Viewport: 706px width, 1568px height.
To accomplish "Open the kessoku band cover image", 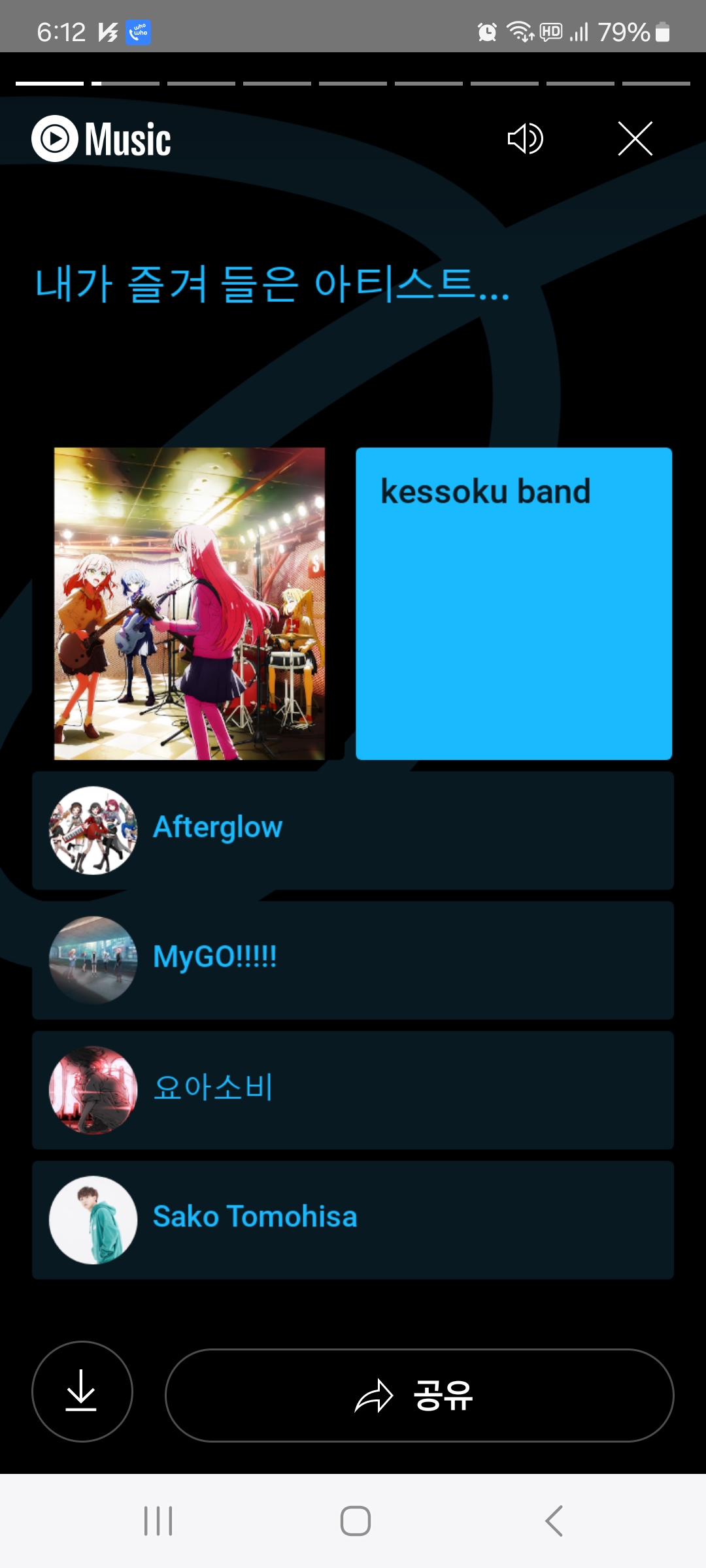I will point(190,603).
